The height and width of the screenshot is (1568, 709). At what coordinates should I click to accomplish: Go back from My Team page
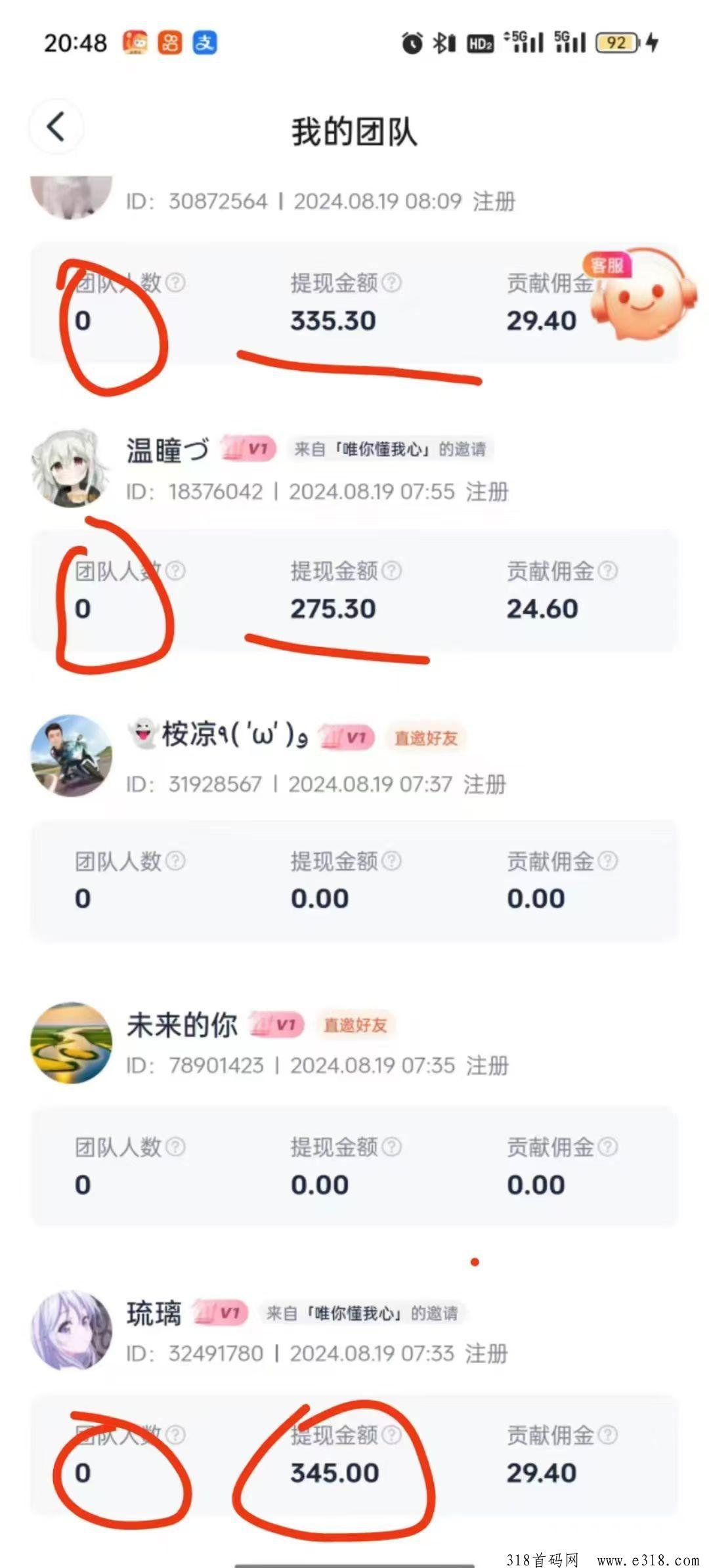(x=56, y=127)
